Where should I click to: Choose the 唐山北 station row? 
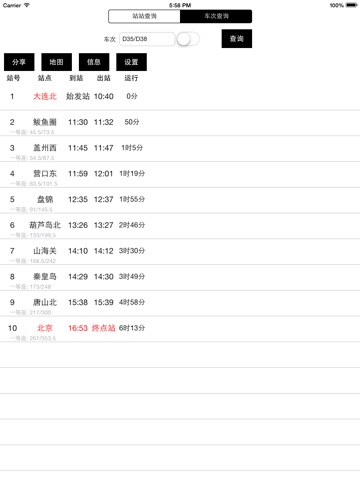180,303
